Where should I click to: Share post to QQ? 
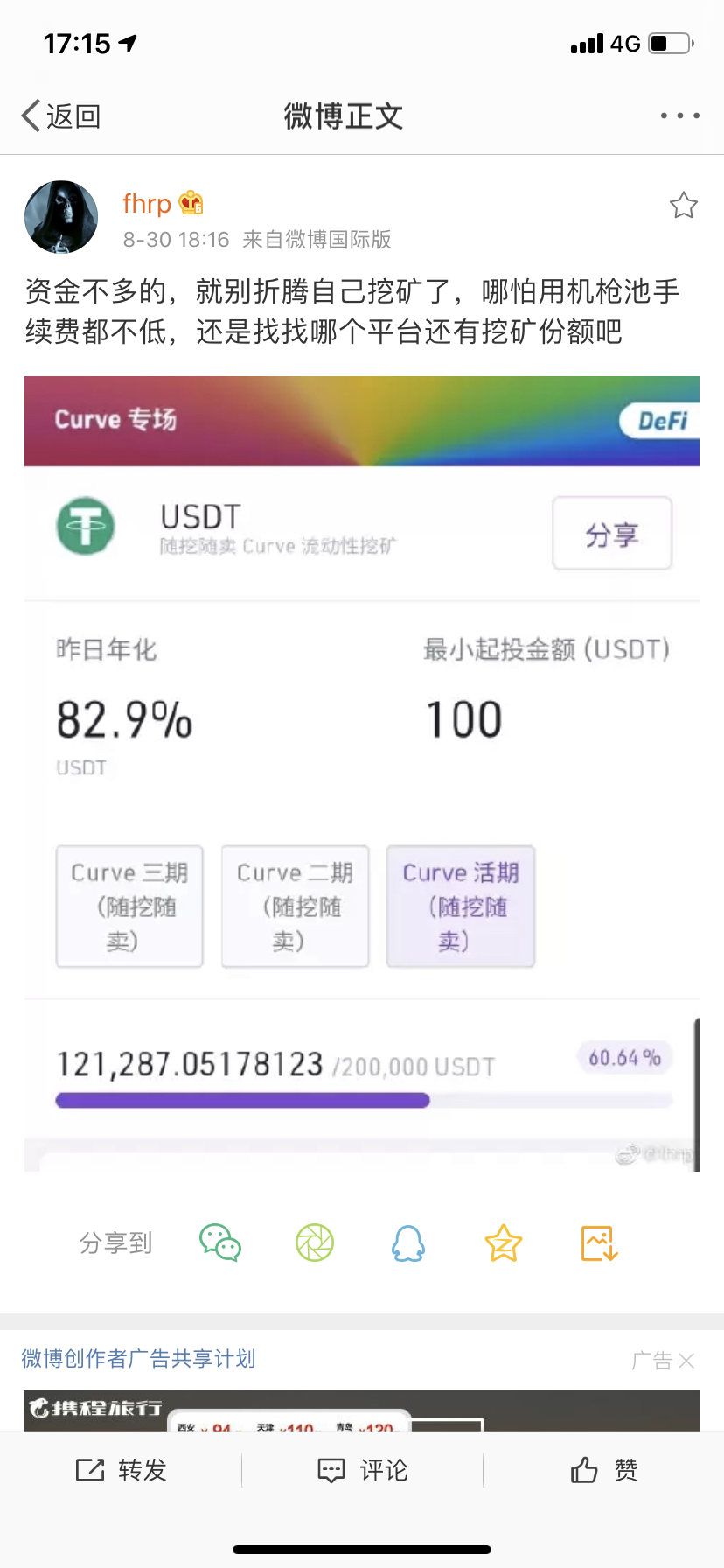point(408,1242)
